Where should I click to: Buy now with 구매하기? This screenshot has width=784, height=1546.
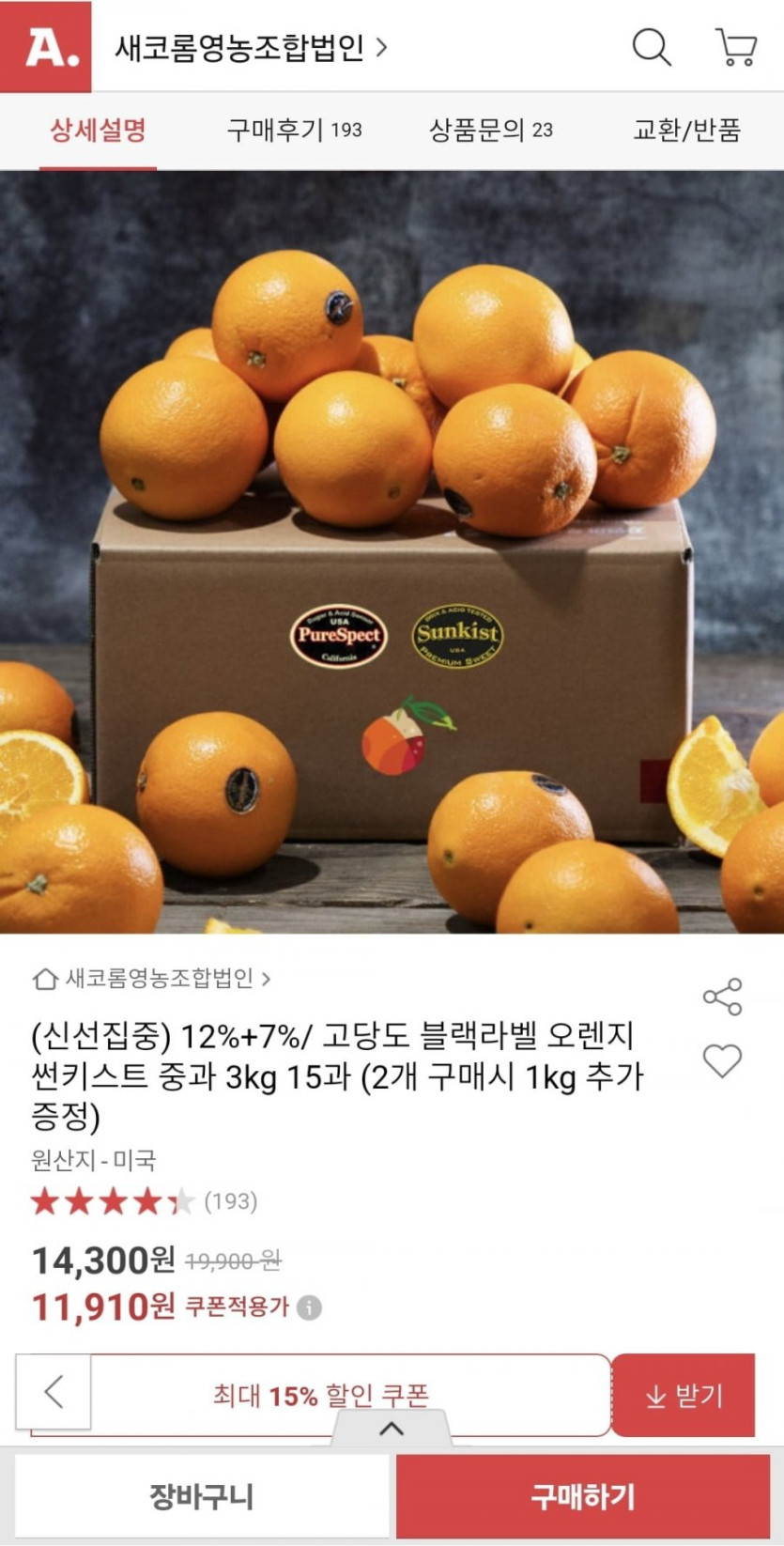click(x=583, y=1496)
